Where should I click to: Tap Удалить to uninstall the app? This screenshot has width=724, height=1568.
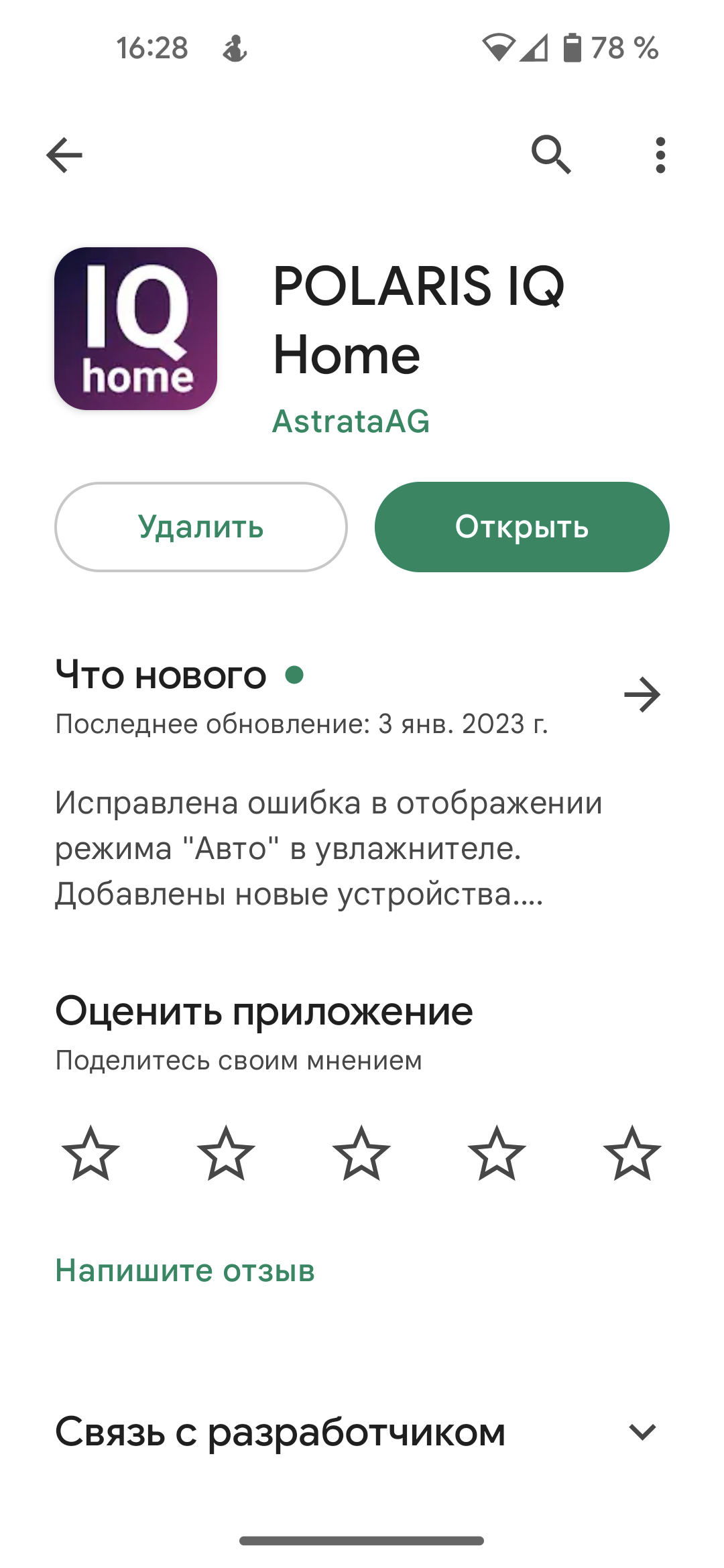pos(201,527)
